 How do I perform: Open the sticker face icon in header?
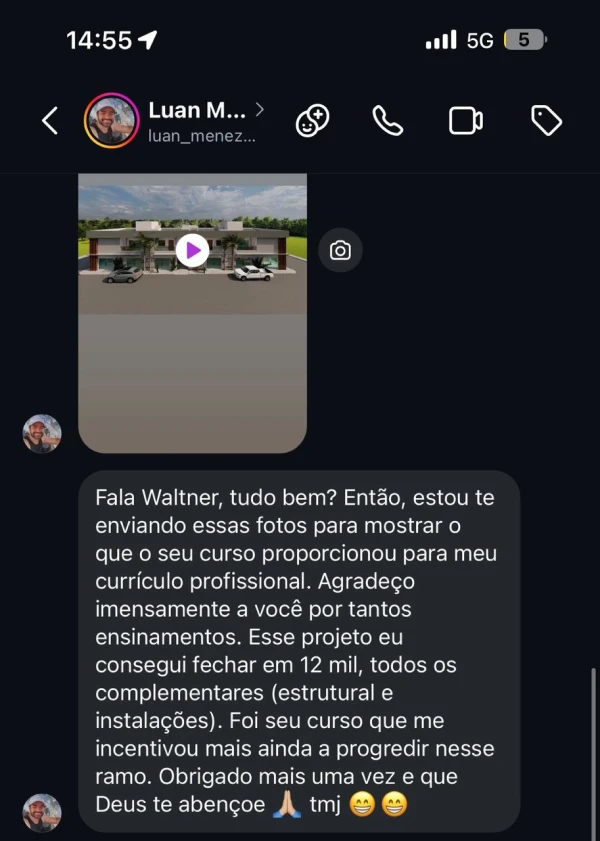click(x=312, y=121)
